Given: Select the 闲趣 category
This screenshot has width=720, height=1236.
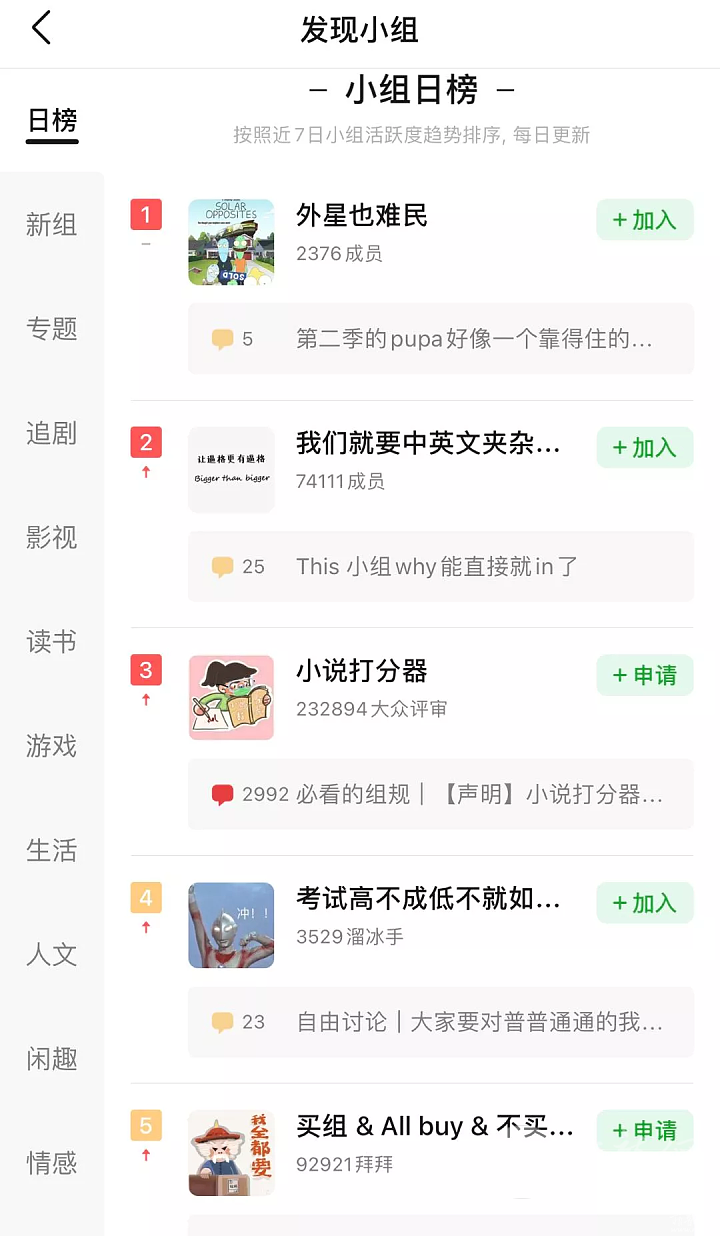Looking at the screenshot, I should click(51, 1058).
